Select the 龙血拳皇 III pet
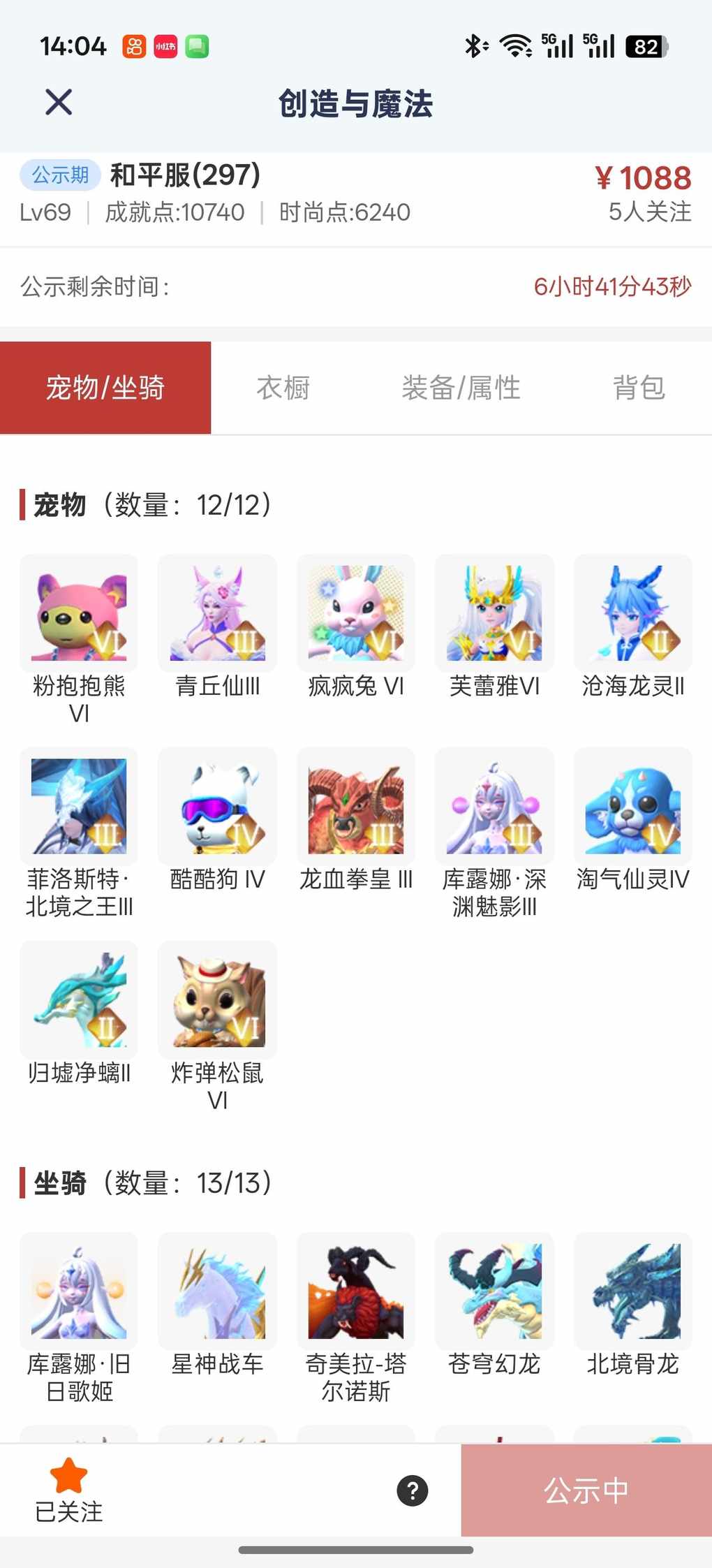Screen dimensions: 712x1568 click(x=356, y=807)
